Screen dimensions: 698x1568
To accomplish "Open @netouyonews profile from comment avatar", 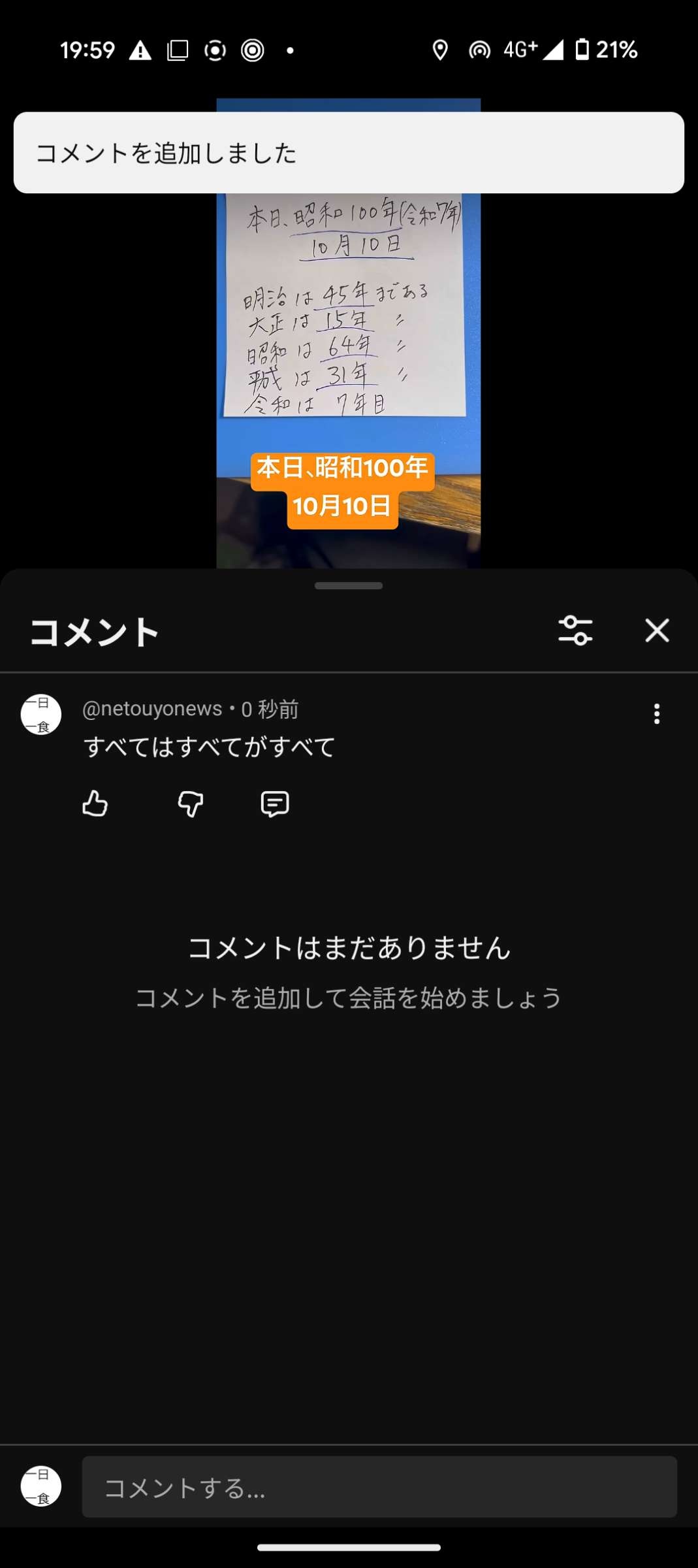I will pyautogui.click(x=41, y=714).
